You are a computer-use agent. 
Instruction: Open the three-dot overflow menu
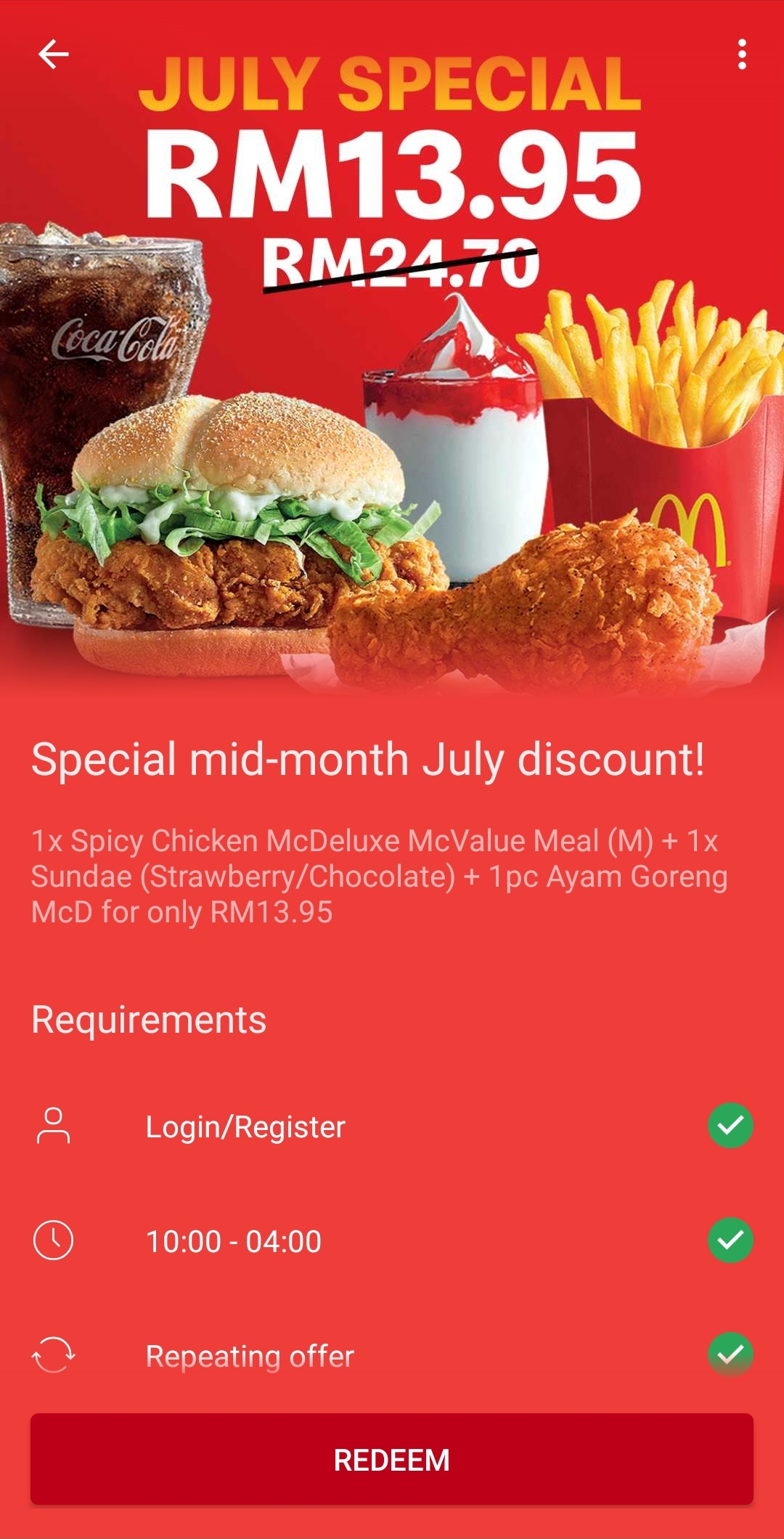[x=741, y=54]
